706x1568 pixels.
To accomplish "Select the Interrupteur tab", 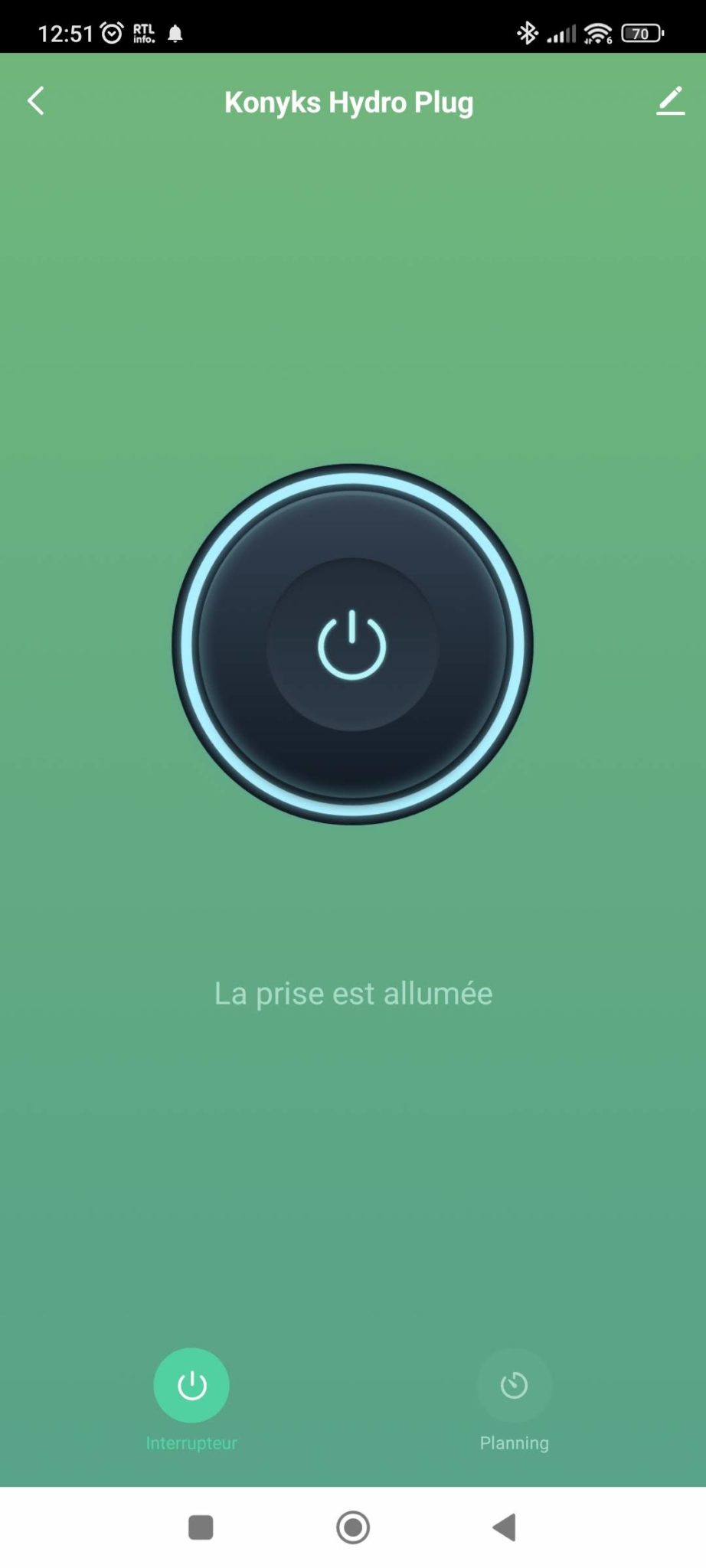I will pyautogui.click(x=191, y=1400).
